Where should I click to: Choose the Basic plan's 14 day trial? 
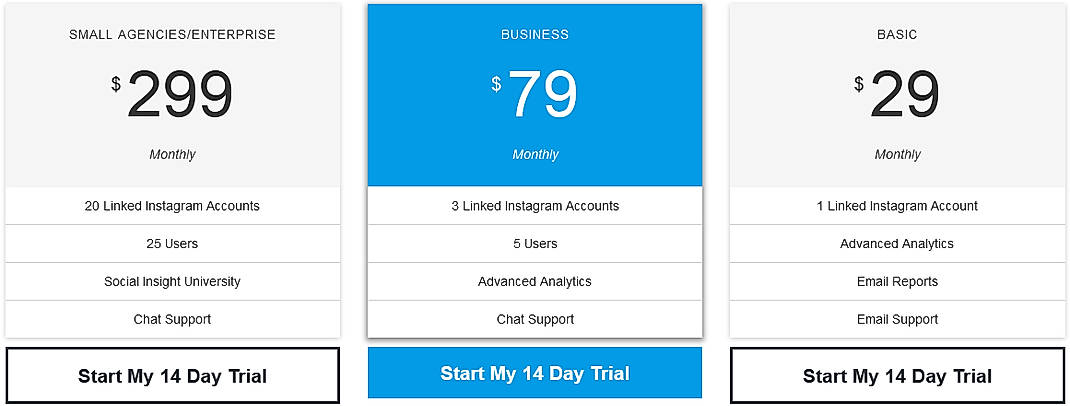pos(897,376)
